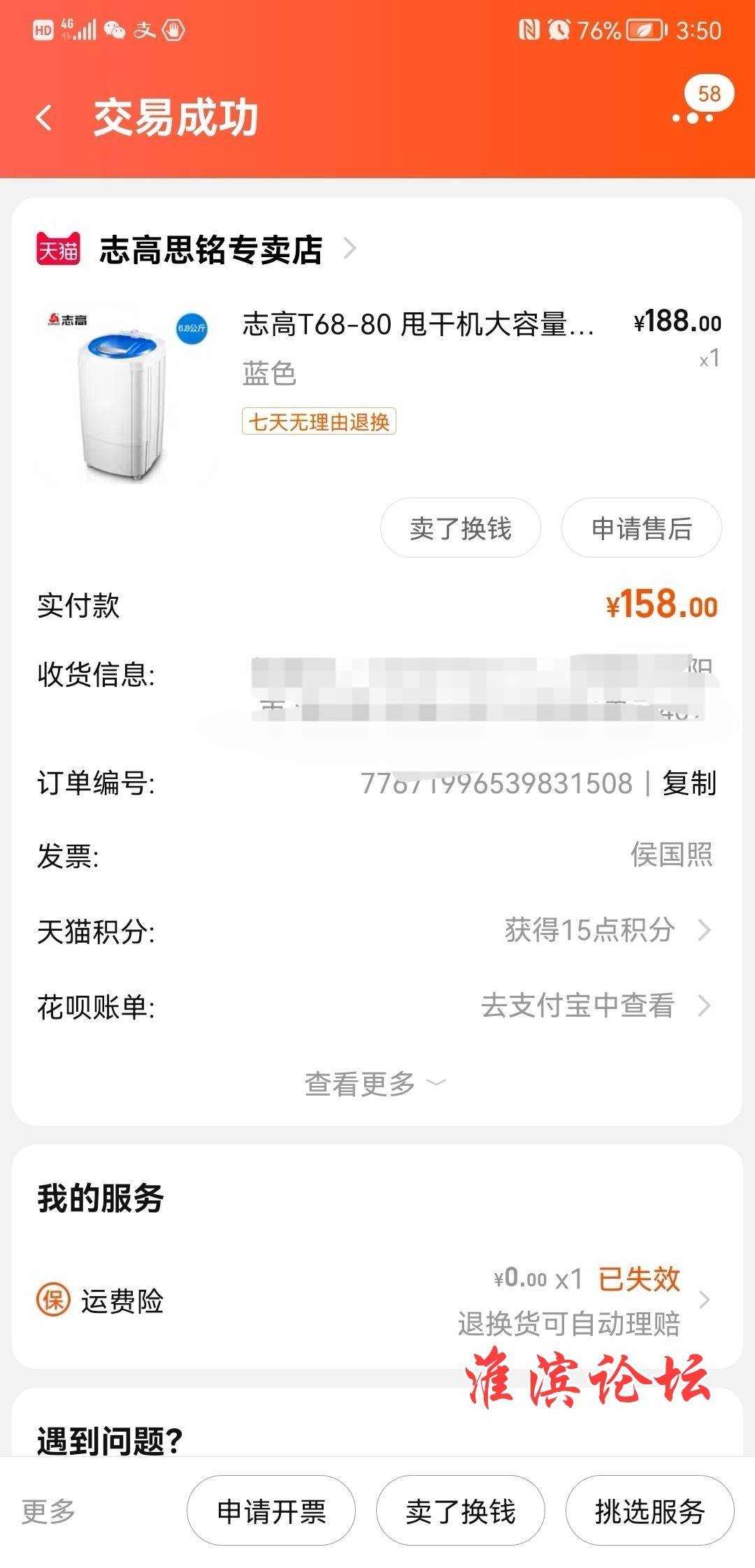Copy the order number with 复制
The height and width of the screenshot is (1568, 755).
click(x=689, y=783)
